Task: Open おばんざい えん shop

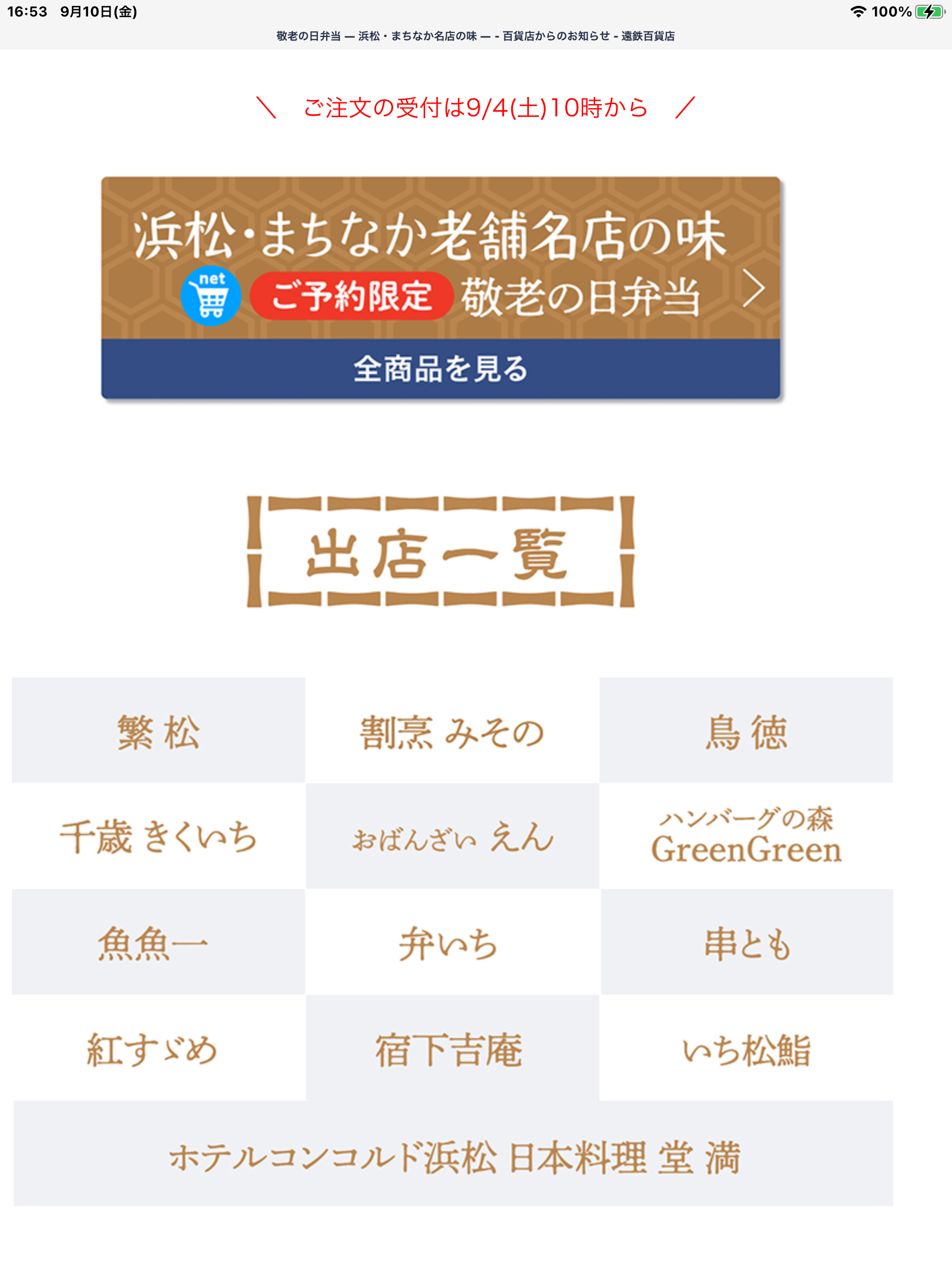Action: [452, 837]
